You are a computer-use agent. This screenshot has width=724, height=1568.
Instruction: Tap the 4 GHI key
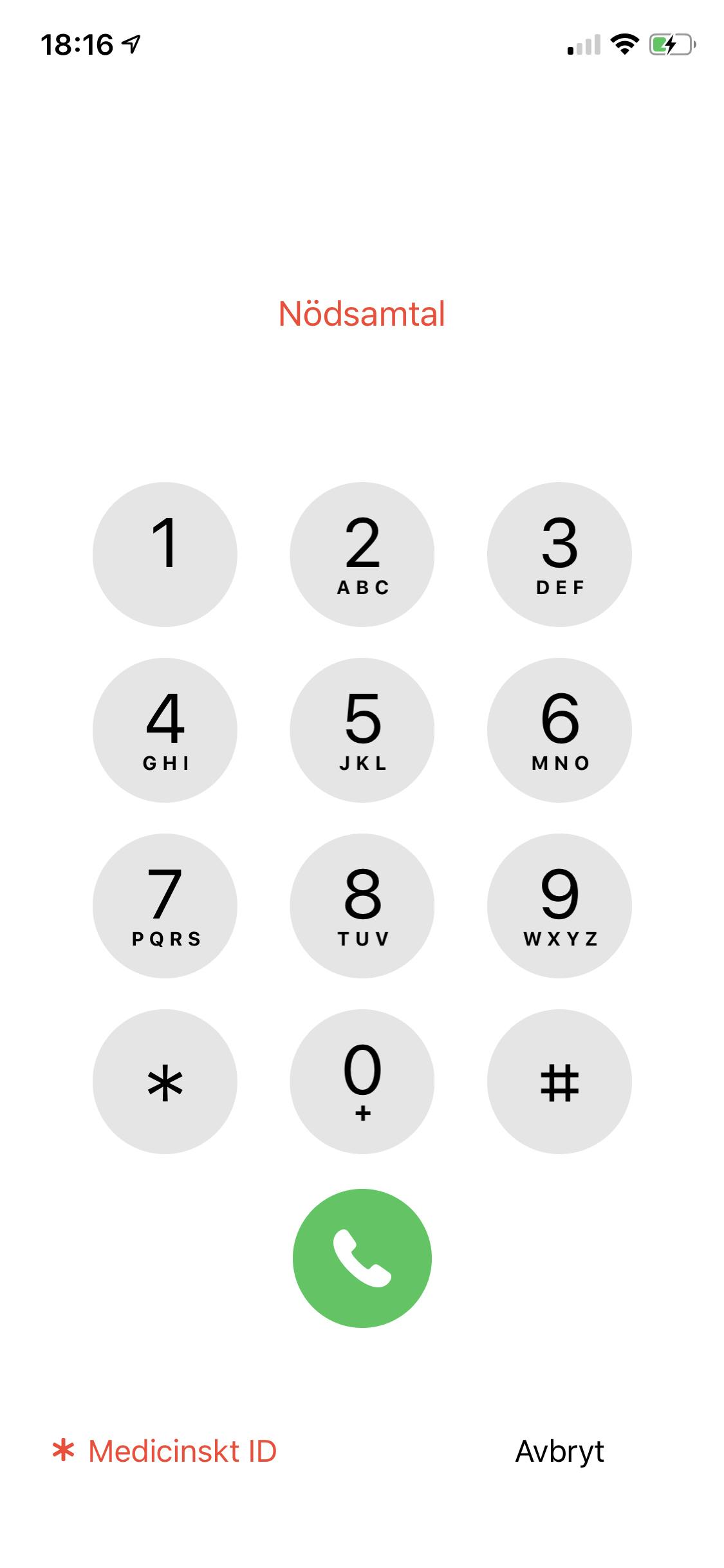pyautogui.click(x=165, y=730)
